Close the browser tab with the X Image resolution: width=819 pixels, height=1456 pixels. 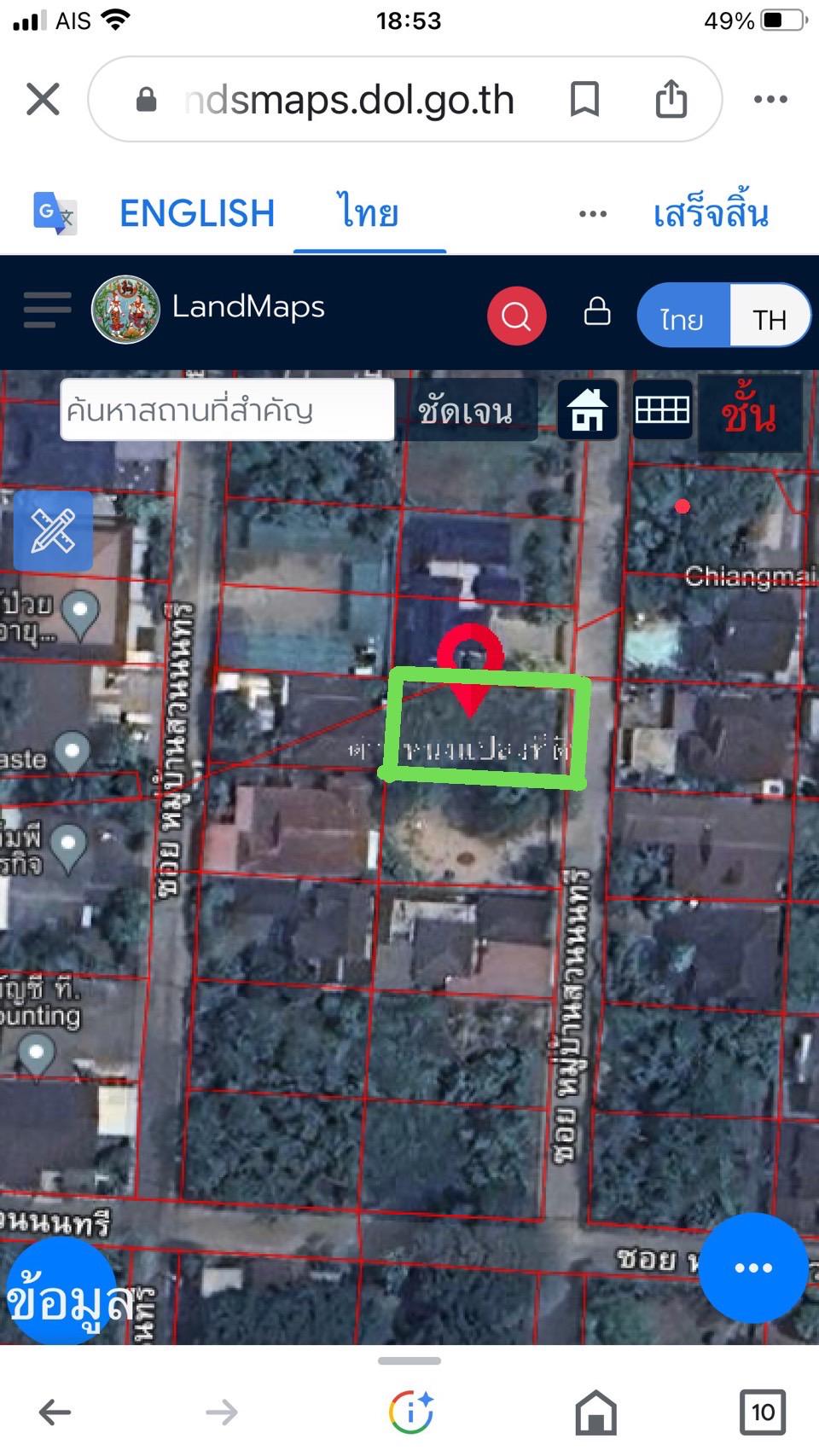click(43, 99)
